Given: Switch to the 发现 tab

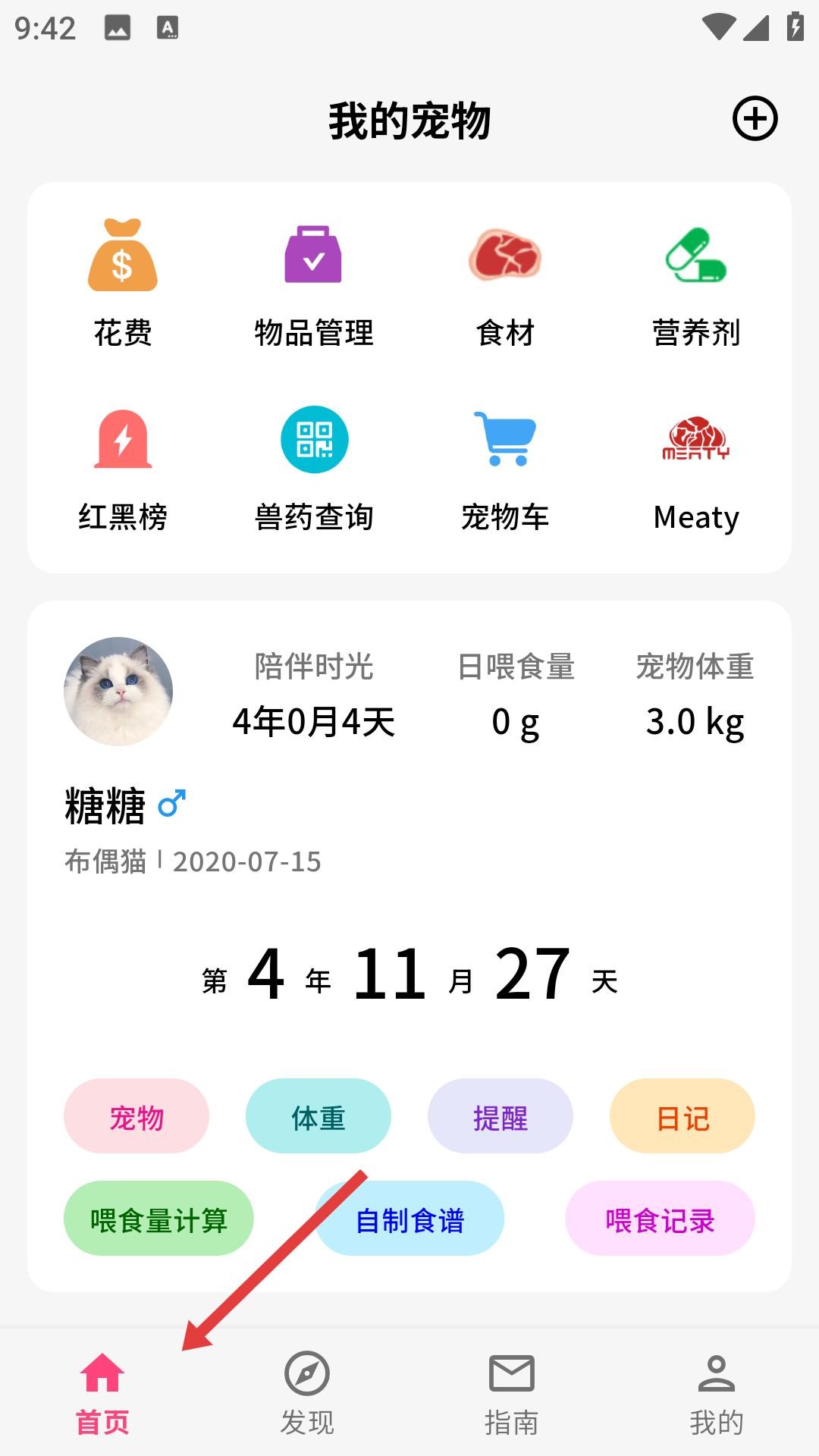Looking at the screenshot, I should [x=307, y=1392].
